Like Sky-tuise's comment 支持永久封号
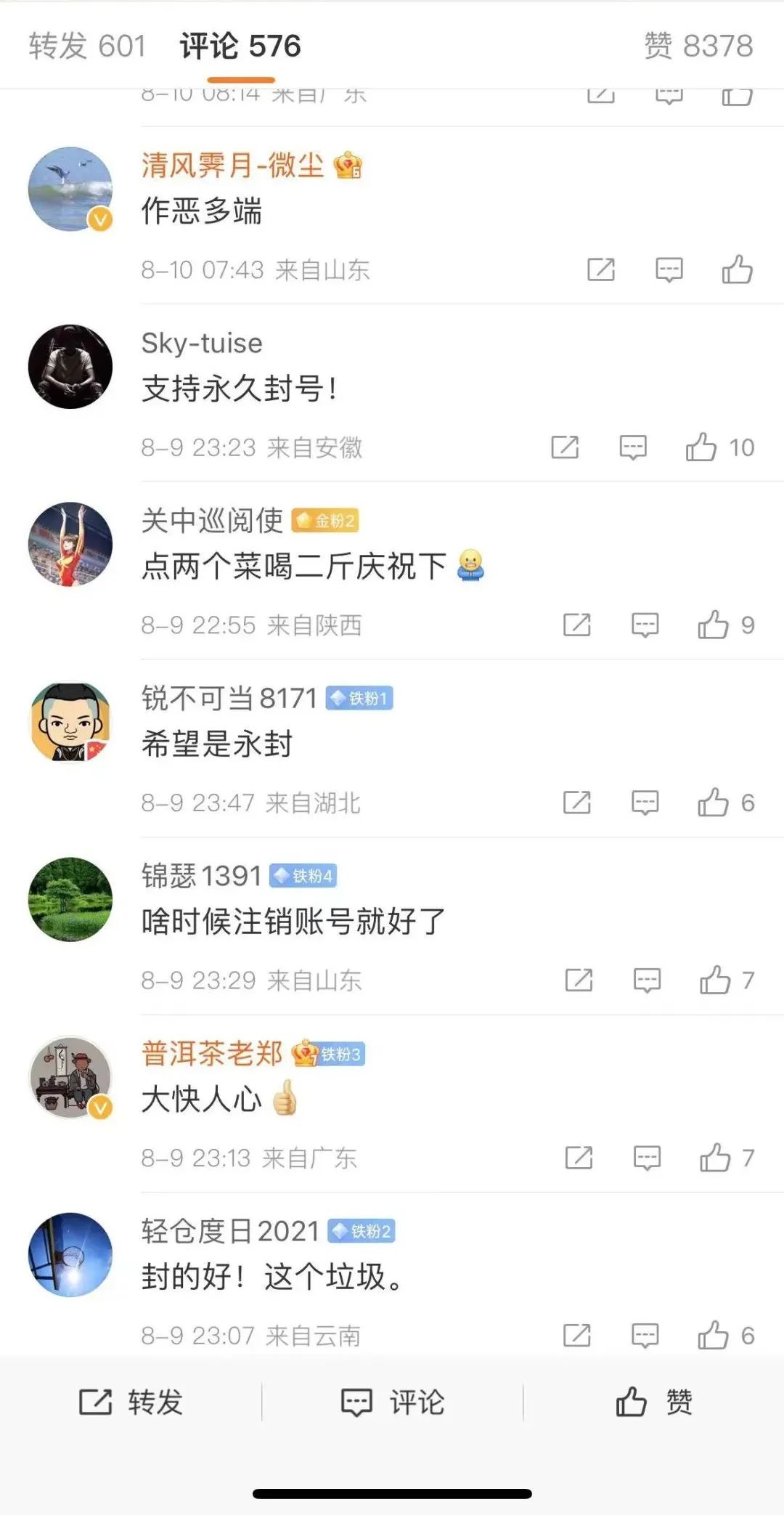 (x=701, y=447)
